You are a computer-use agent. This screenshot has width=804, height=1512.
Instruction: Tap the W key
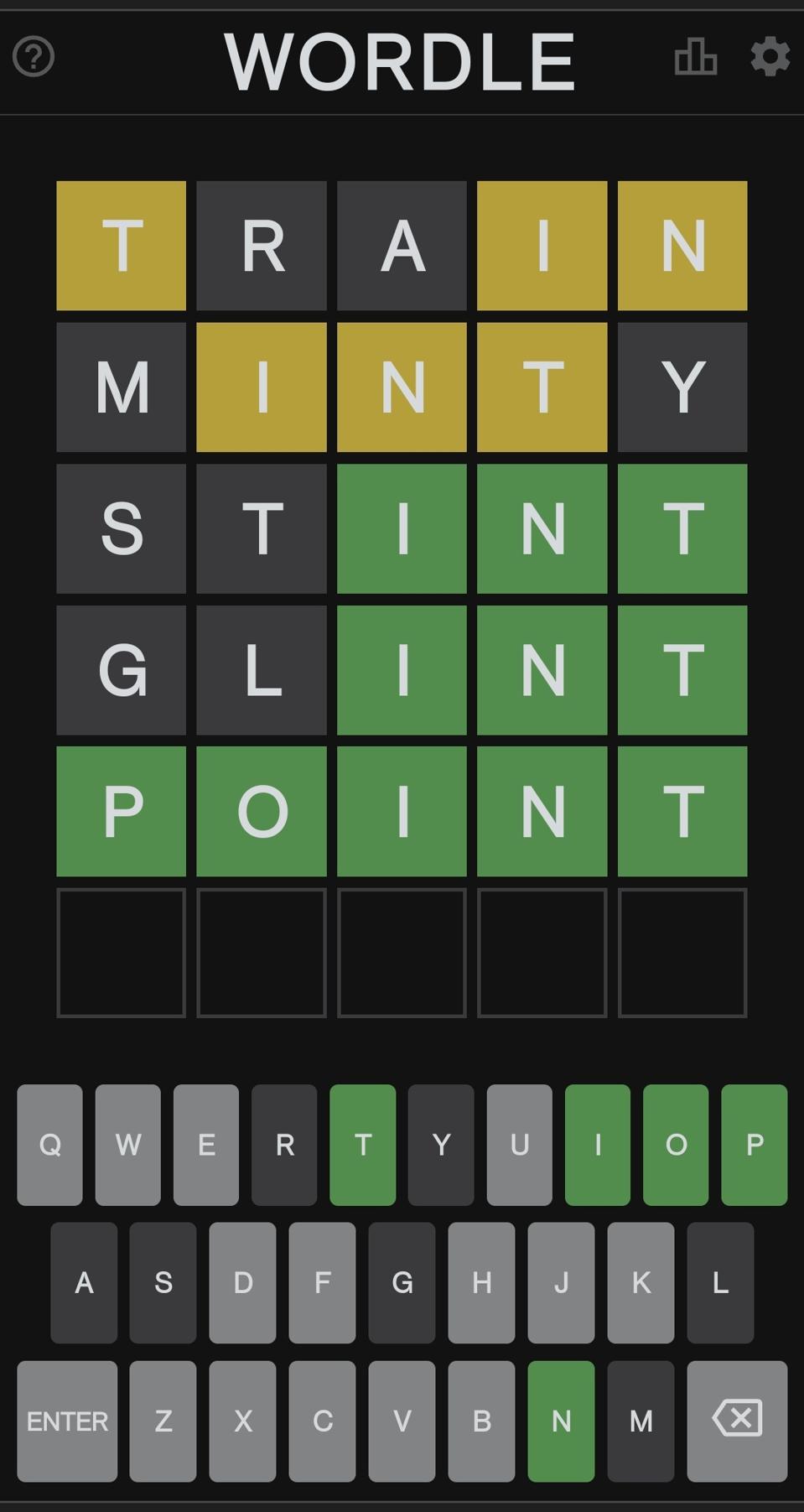(x=127, y=1145)
